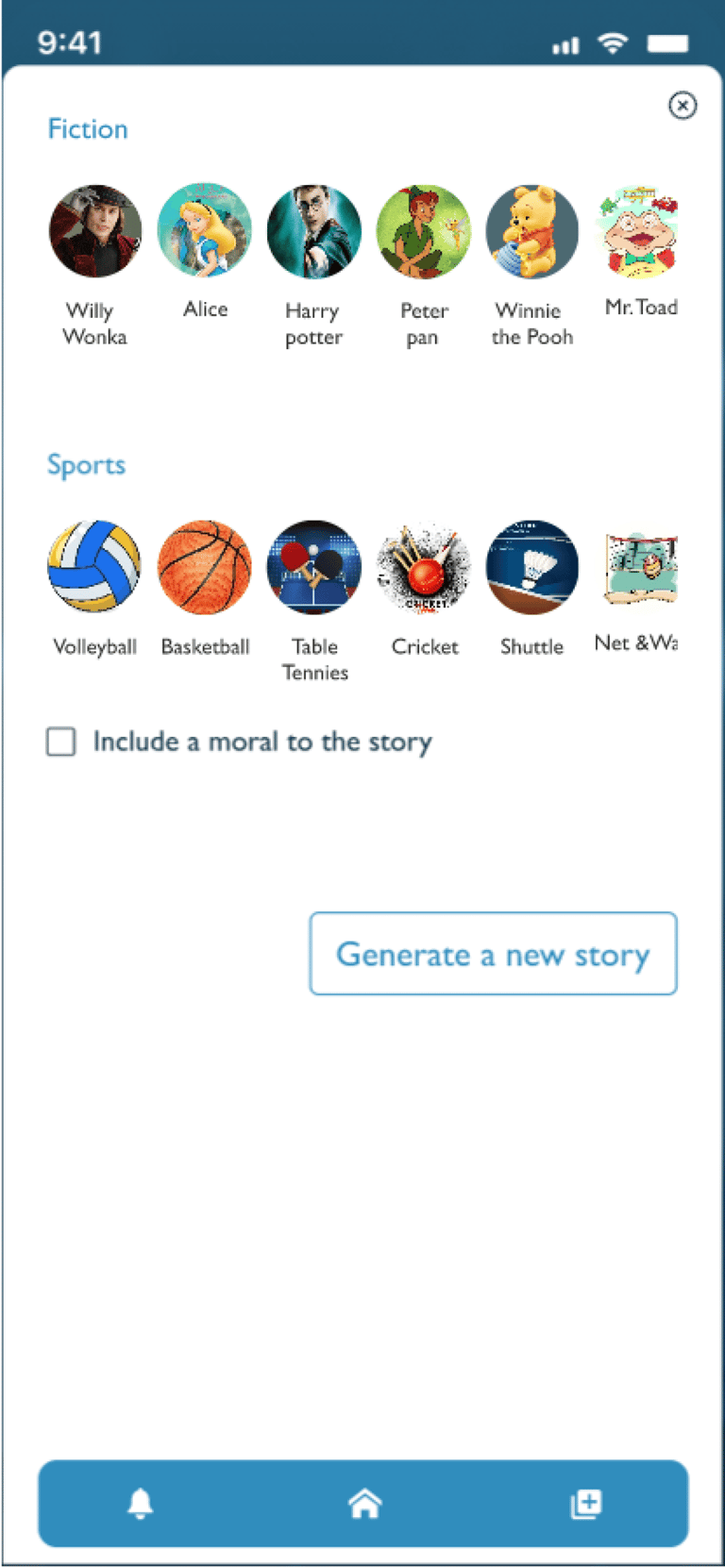The image size is (725, 1568).
Task: Close the story options panel
Action: [x=682, y=105]
